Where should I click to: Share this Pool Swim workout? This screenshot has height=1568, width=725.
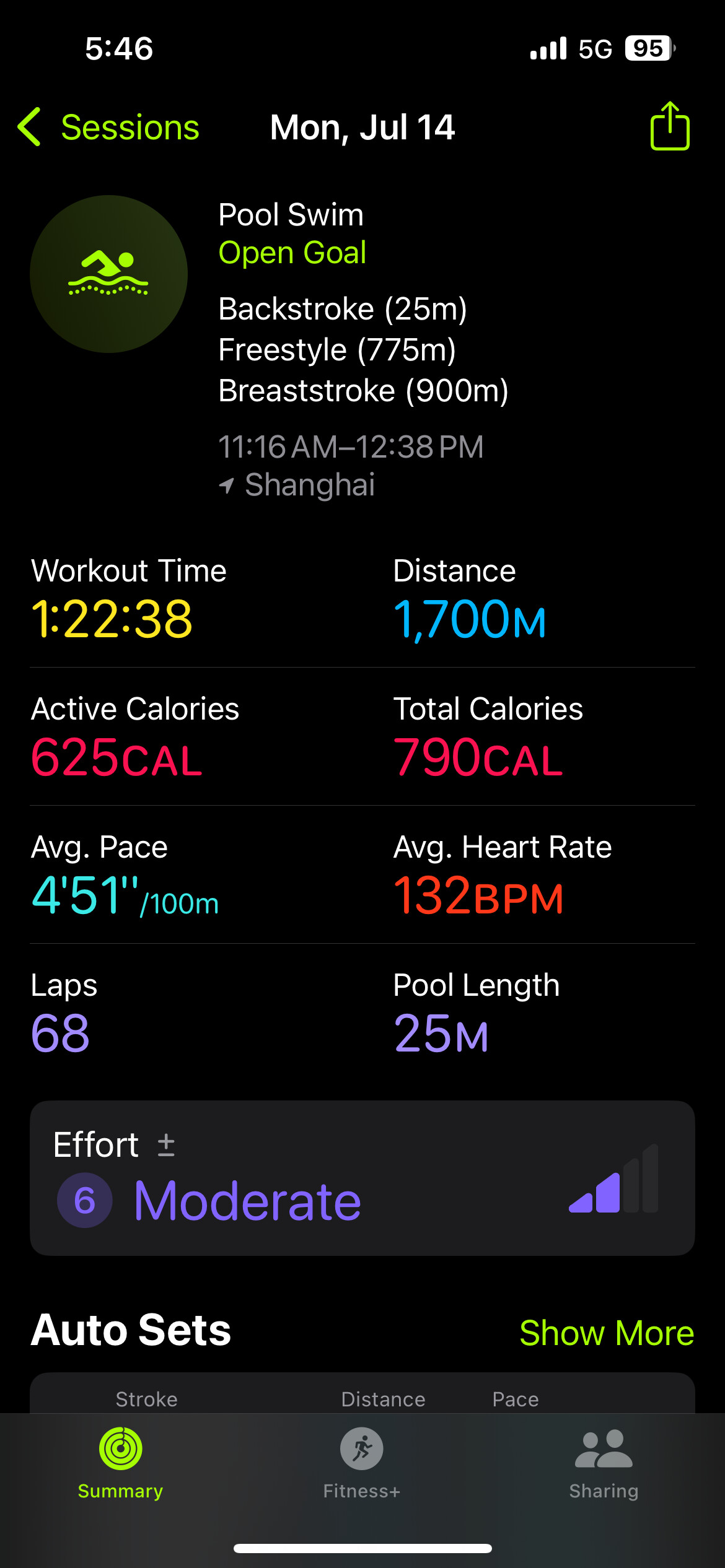coord(669,126)
